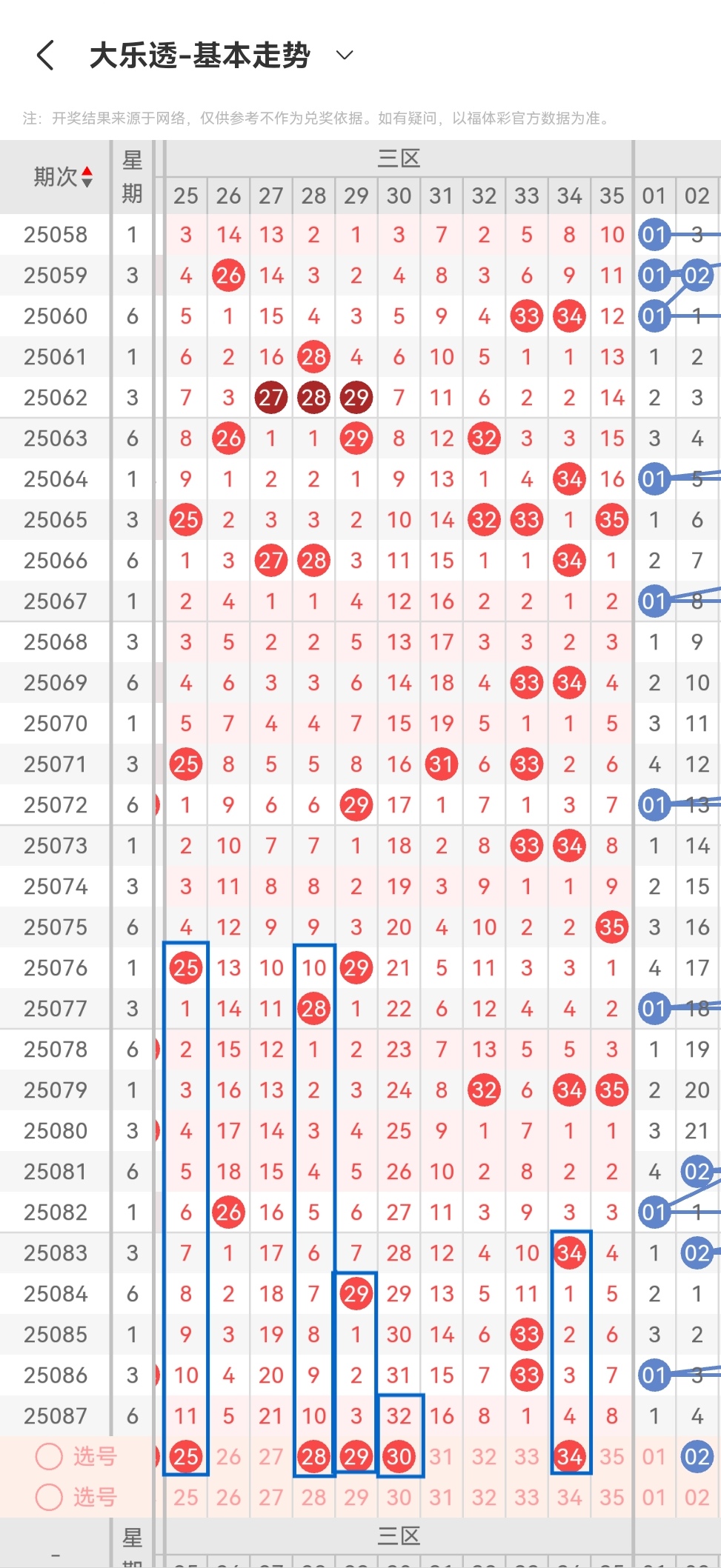The width and height of the screenshot is (721, 1568).
Task: Deselect picked number 25 in 选号 row
Action: point(186,1457)
